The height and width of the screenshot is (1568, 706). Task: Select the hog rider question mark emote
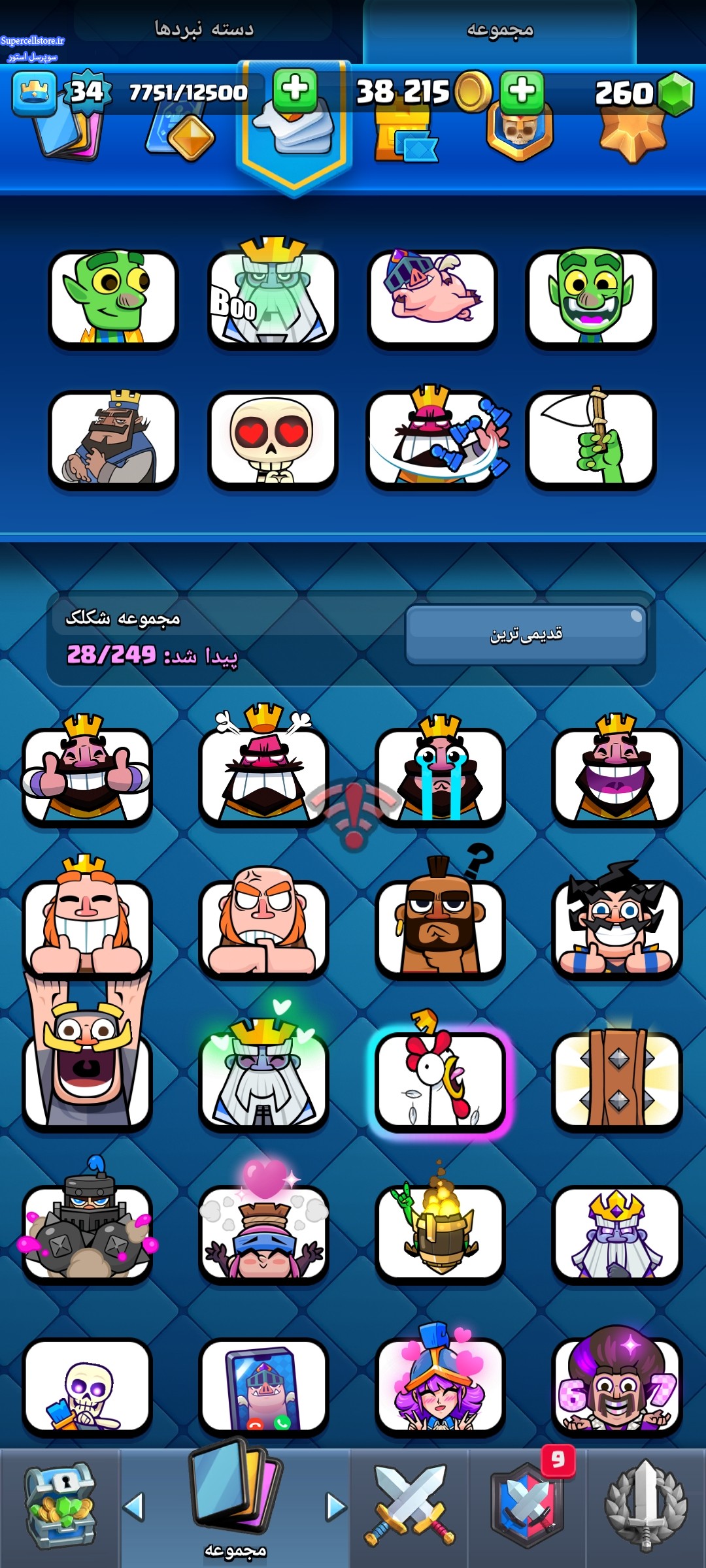[440, 928]
